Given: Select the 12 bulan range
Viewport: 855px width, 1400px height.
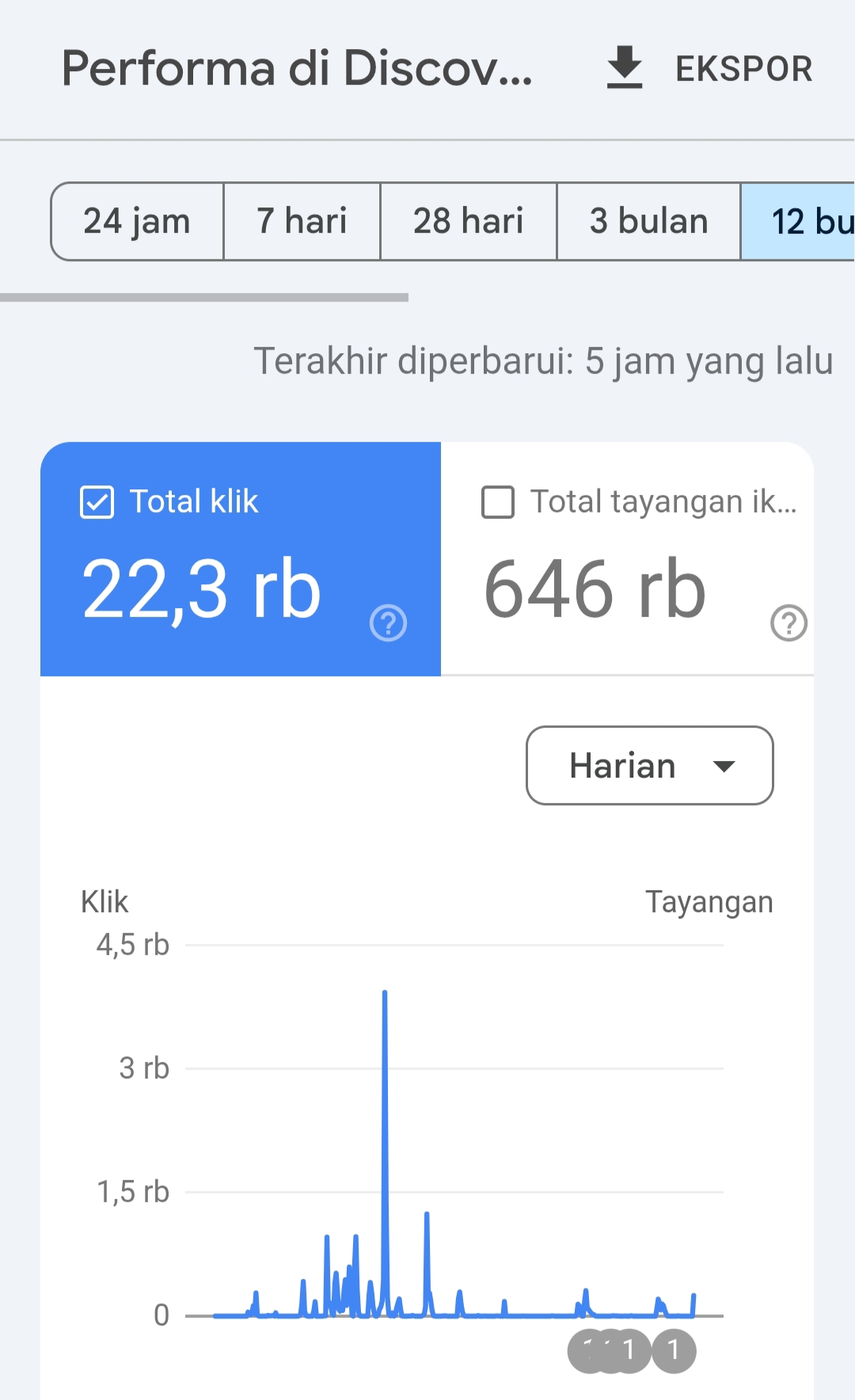Looking at the screenshot, I should point(798,222).
